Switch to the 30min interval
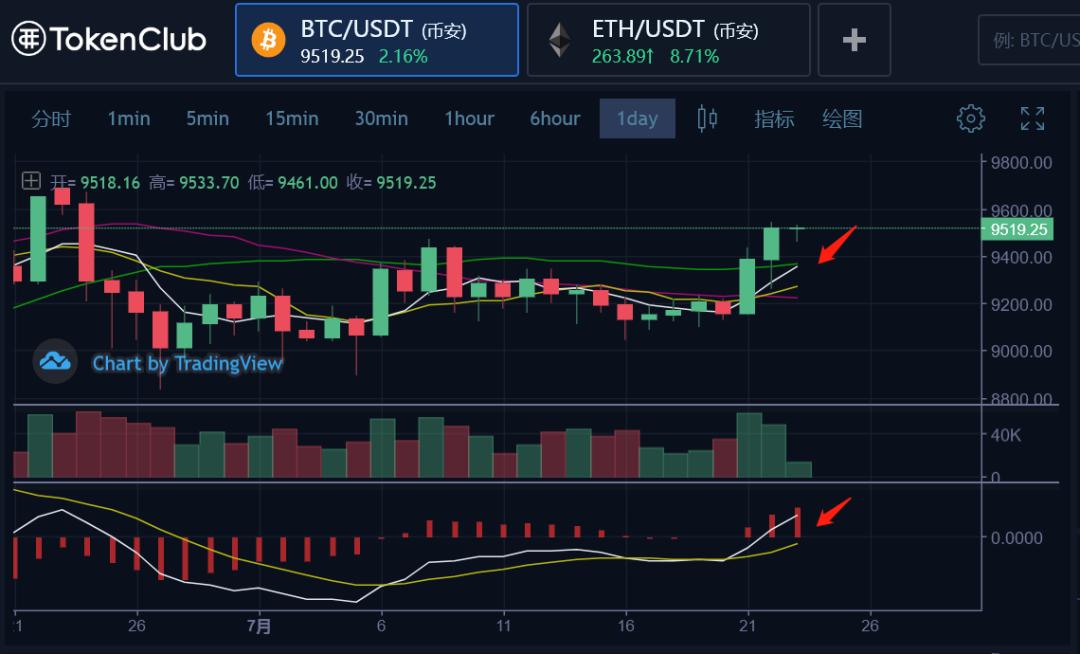 click(381, 119)
